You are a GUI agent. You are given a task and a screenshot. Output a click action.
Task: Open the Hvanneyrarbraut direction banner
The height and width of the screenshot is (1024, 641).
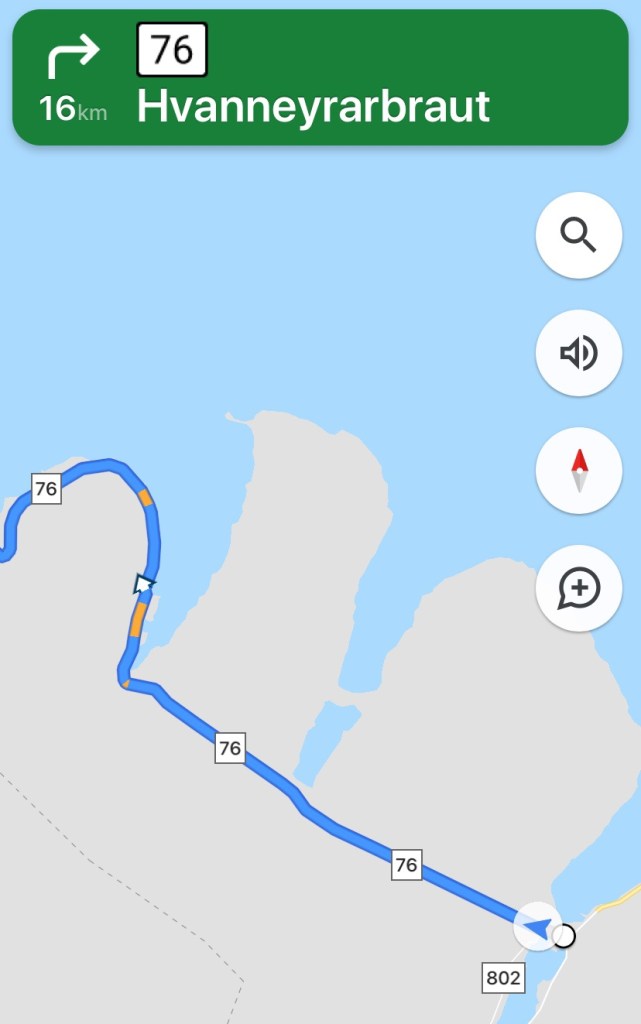(320, 78)
